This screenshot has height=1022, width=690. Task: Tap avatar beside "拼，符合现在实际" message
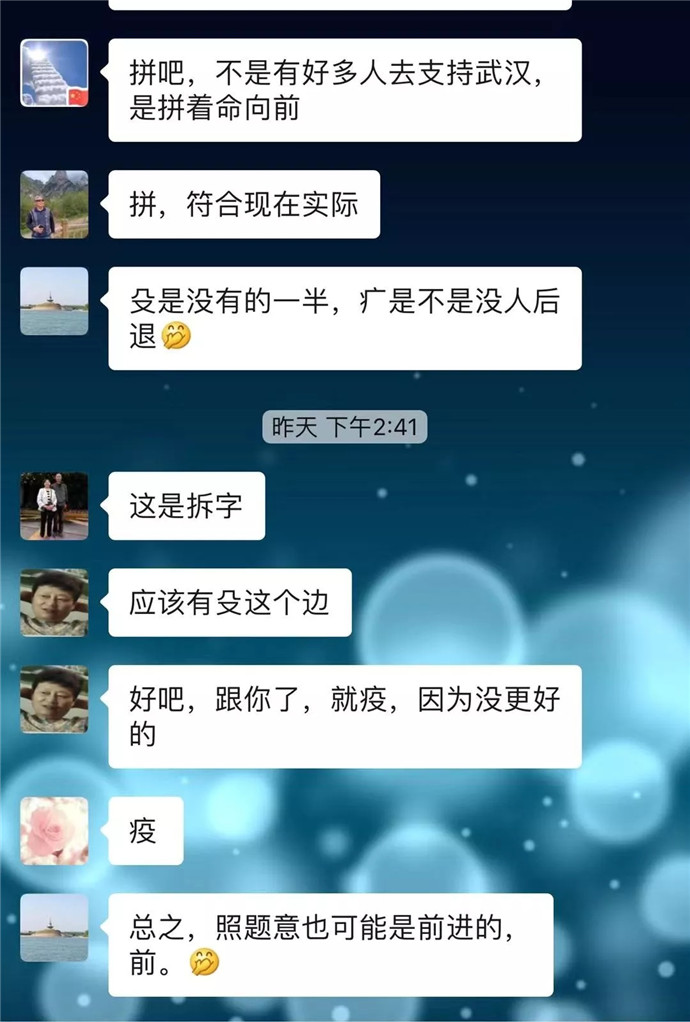[x=55, y=204]
